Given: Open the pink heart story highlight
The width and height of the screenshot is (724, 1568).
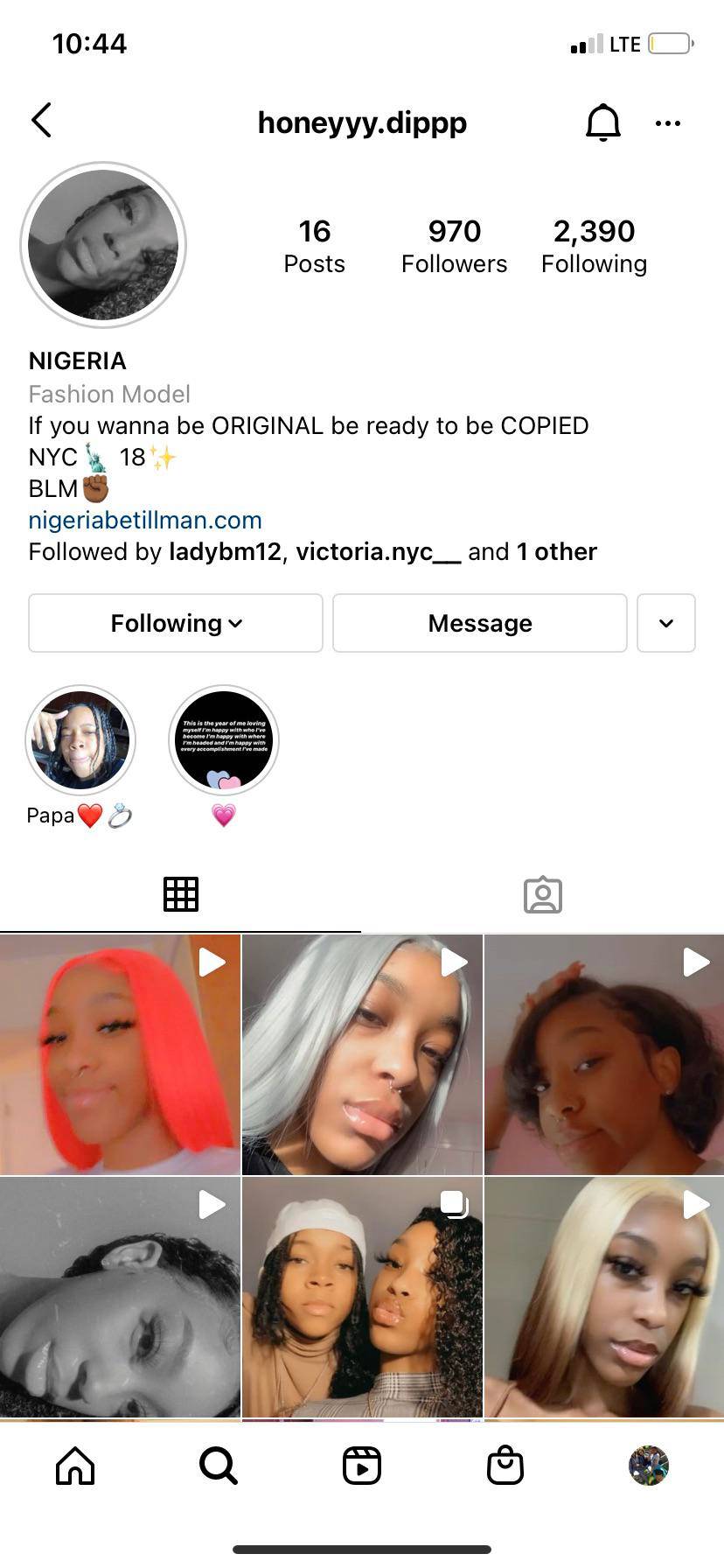Looking at the screenshot, I should (224, 740).
